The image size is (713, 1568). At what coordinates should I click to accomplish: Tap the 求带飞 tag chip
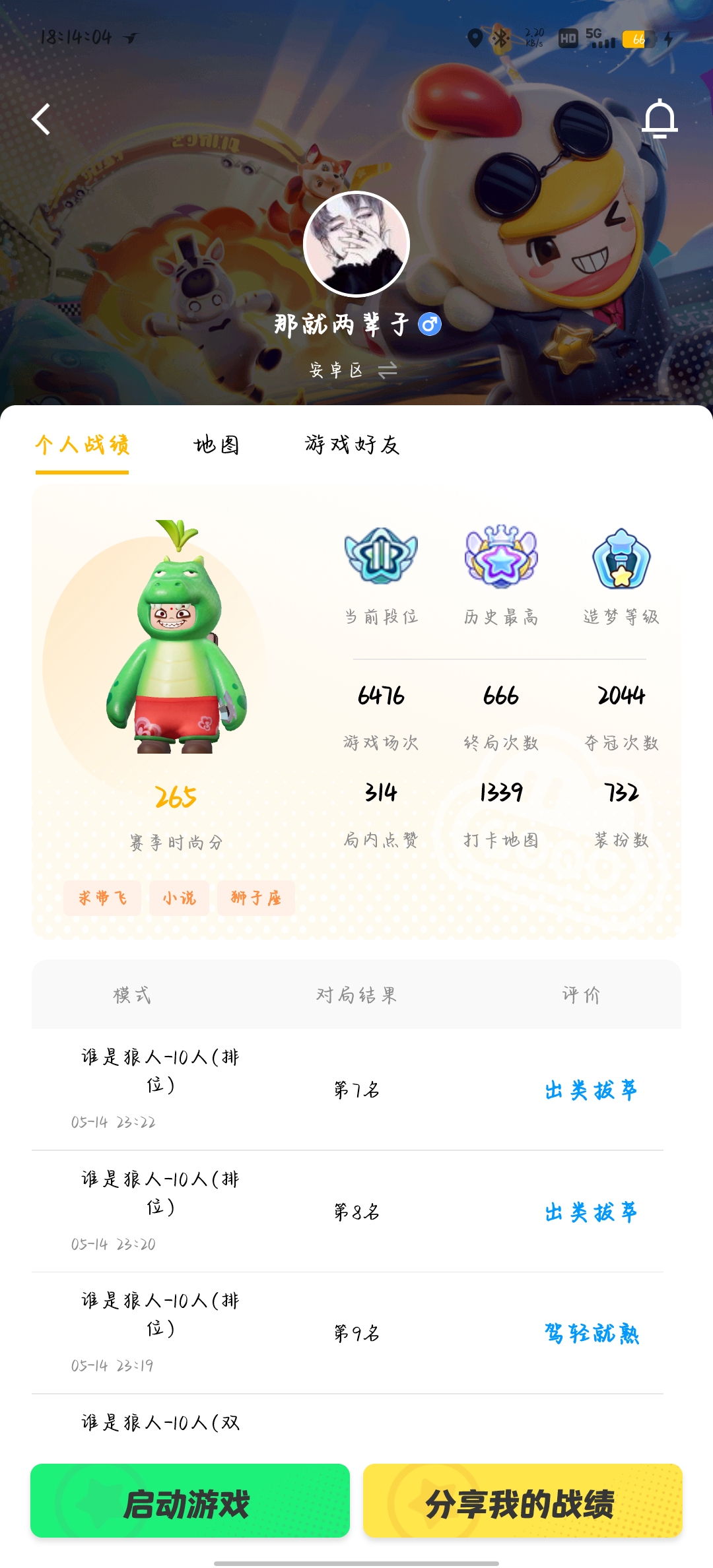[x=102, y=898]
